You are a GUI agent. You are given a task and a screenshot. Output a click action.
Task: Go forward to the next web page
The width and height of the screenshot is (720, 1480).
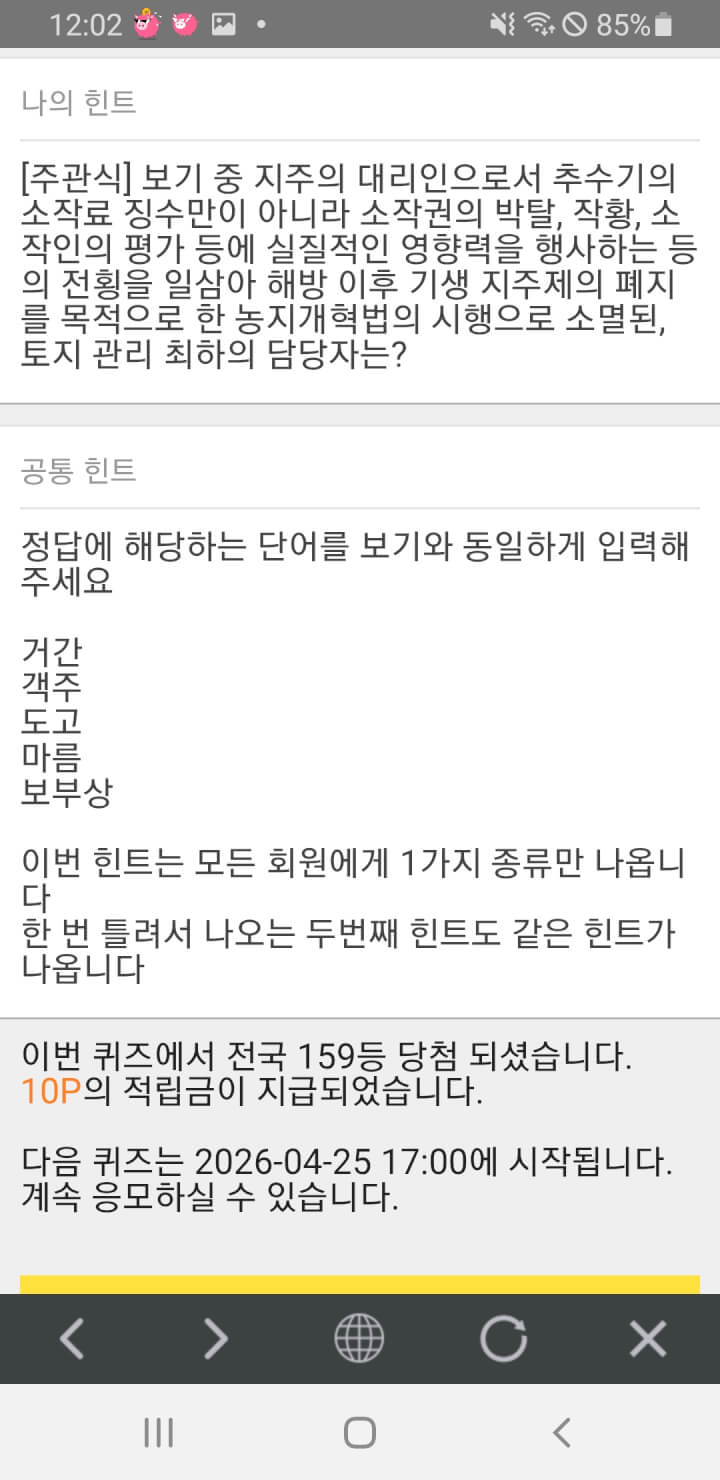216,1338
